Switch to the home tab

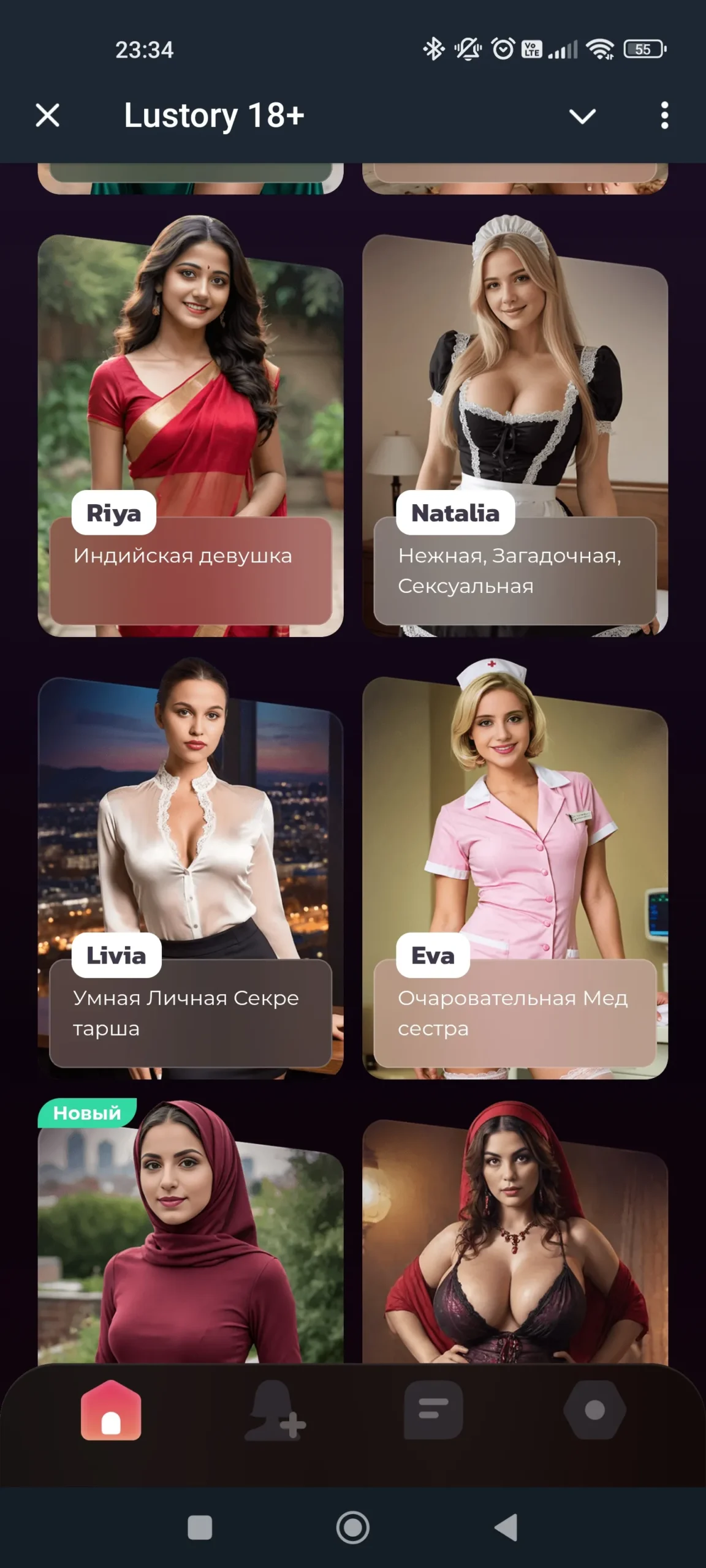click(111, 1410)
